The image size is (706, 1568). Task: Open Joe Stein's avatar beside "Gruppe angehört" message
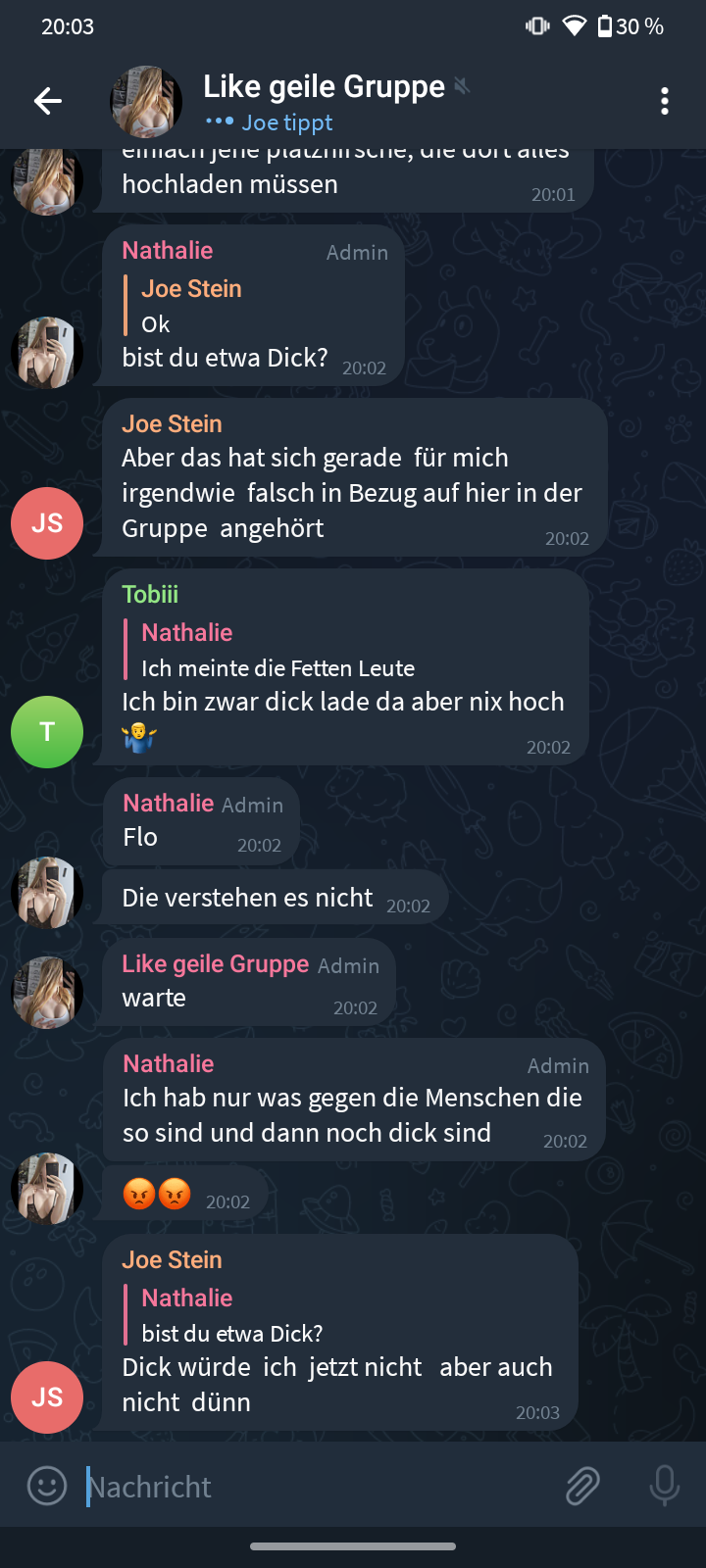point(47,523)
